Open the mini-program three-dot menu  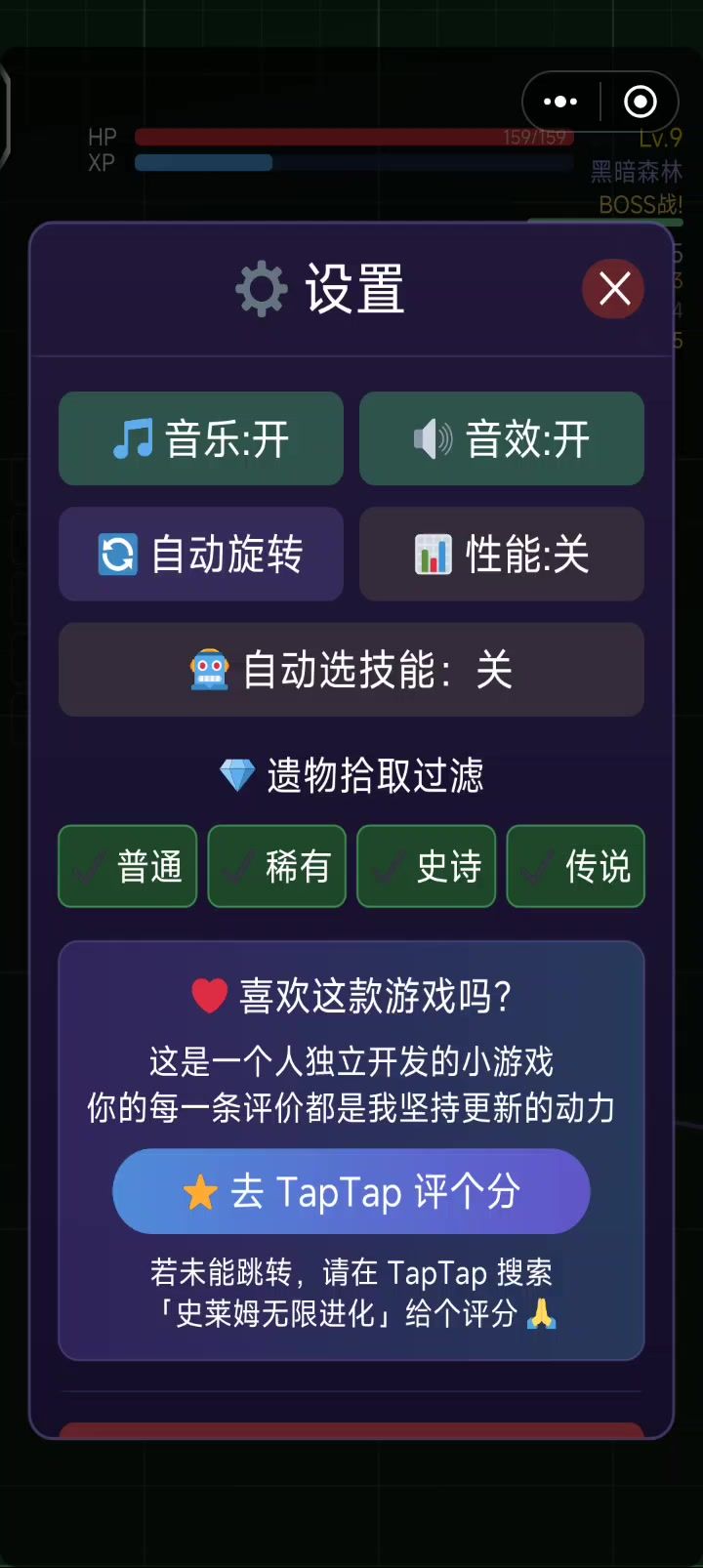(560, 102)
